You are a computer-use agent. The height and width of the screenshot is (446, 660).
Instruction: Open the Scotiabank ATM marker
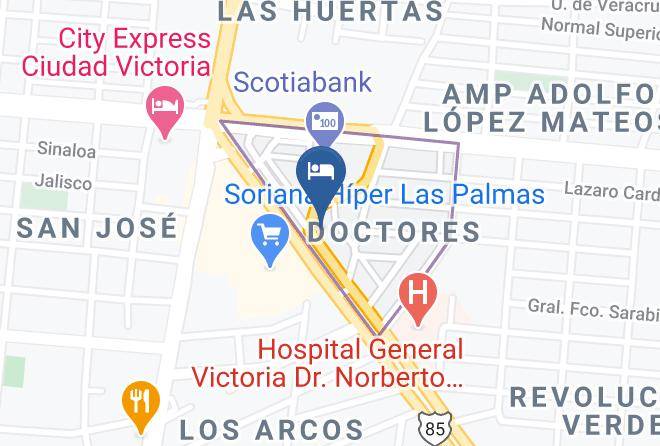pyautogui.click(x=325, y=123)
